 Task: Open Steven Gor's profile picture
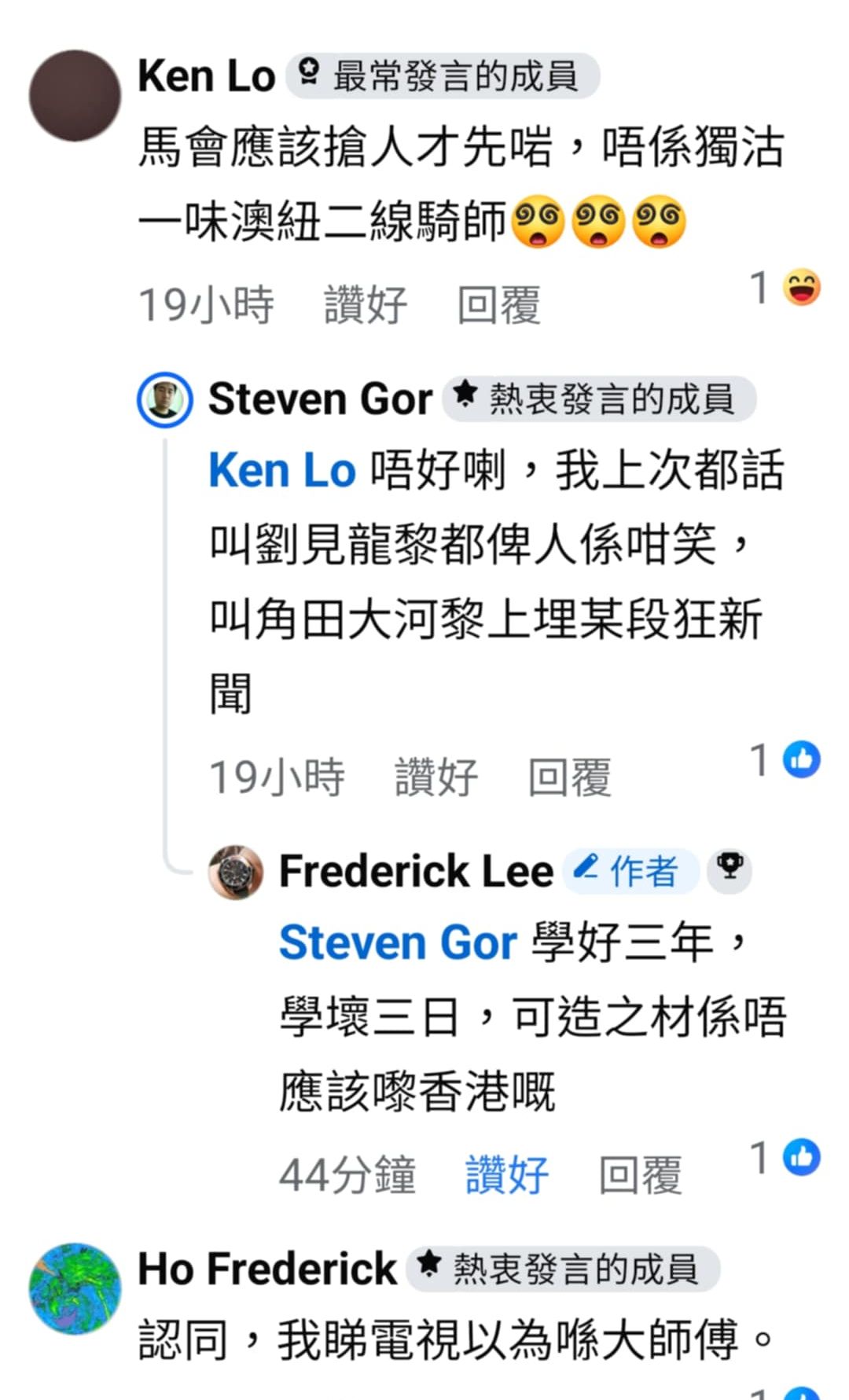click(164, 400)
